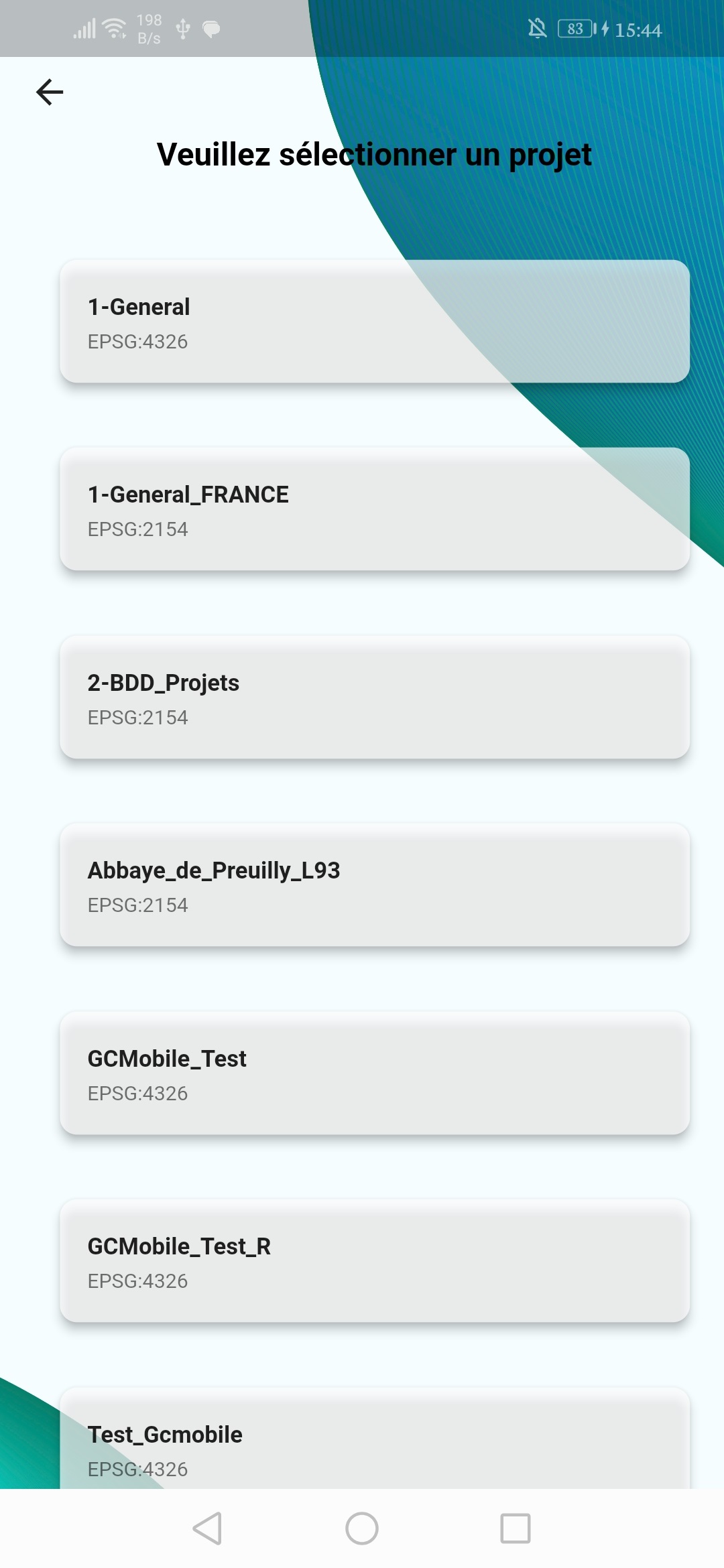The height and width of the screenshot is (1568, 724).
Task: Open recent apps from navigation bar
Action: 516,1528
